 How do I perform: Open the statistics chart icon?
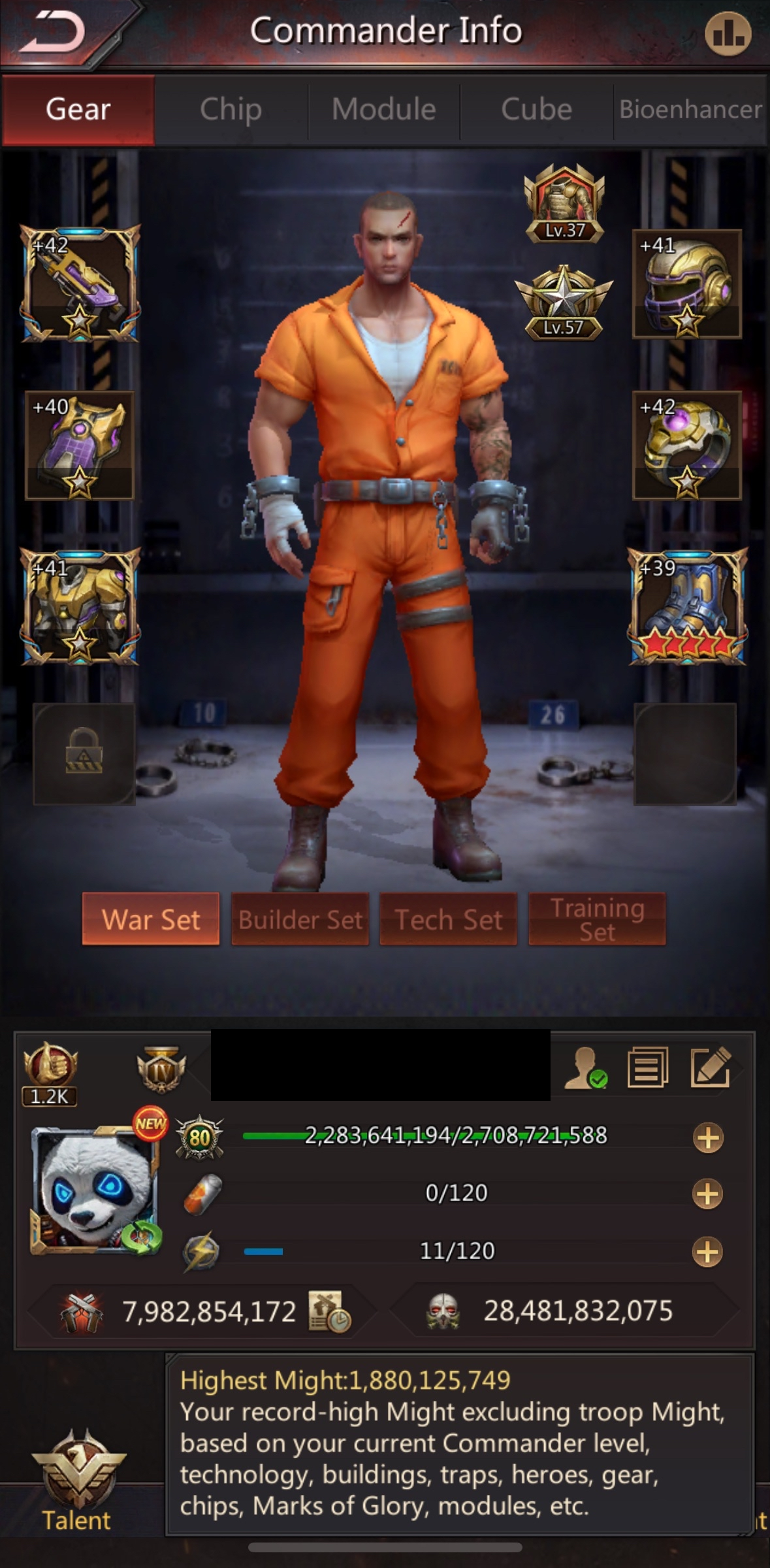point(728,34)
